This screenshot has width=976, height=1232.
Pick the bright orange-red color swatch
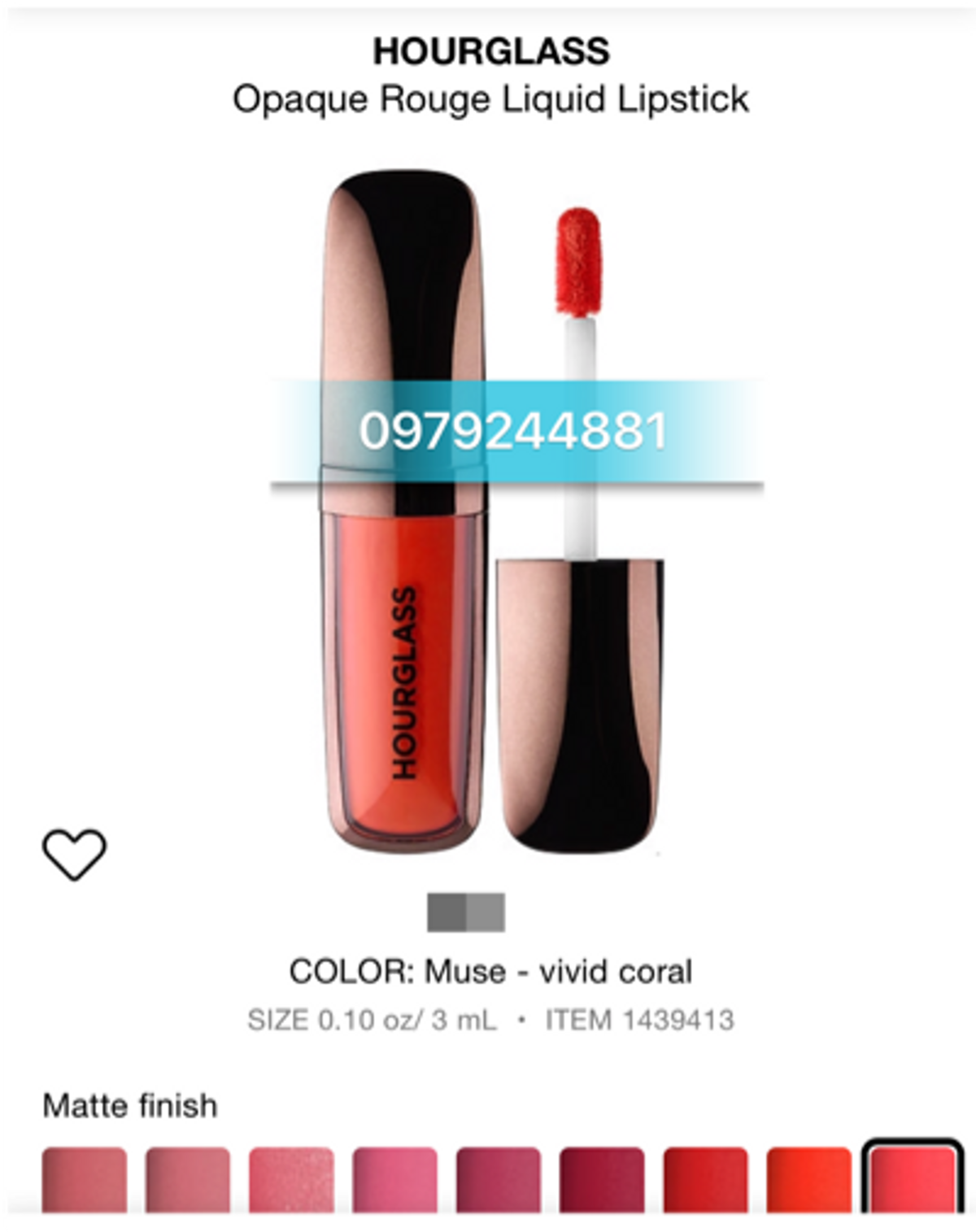[x=808, y=1179]
